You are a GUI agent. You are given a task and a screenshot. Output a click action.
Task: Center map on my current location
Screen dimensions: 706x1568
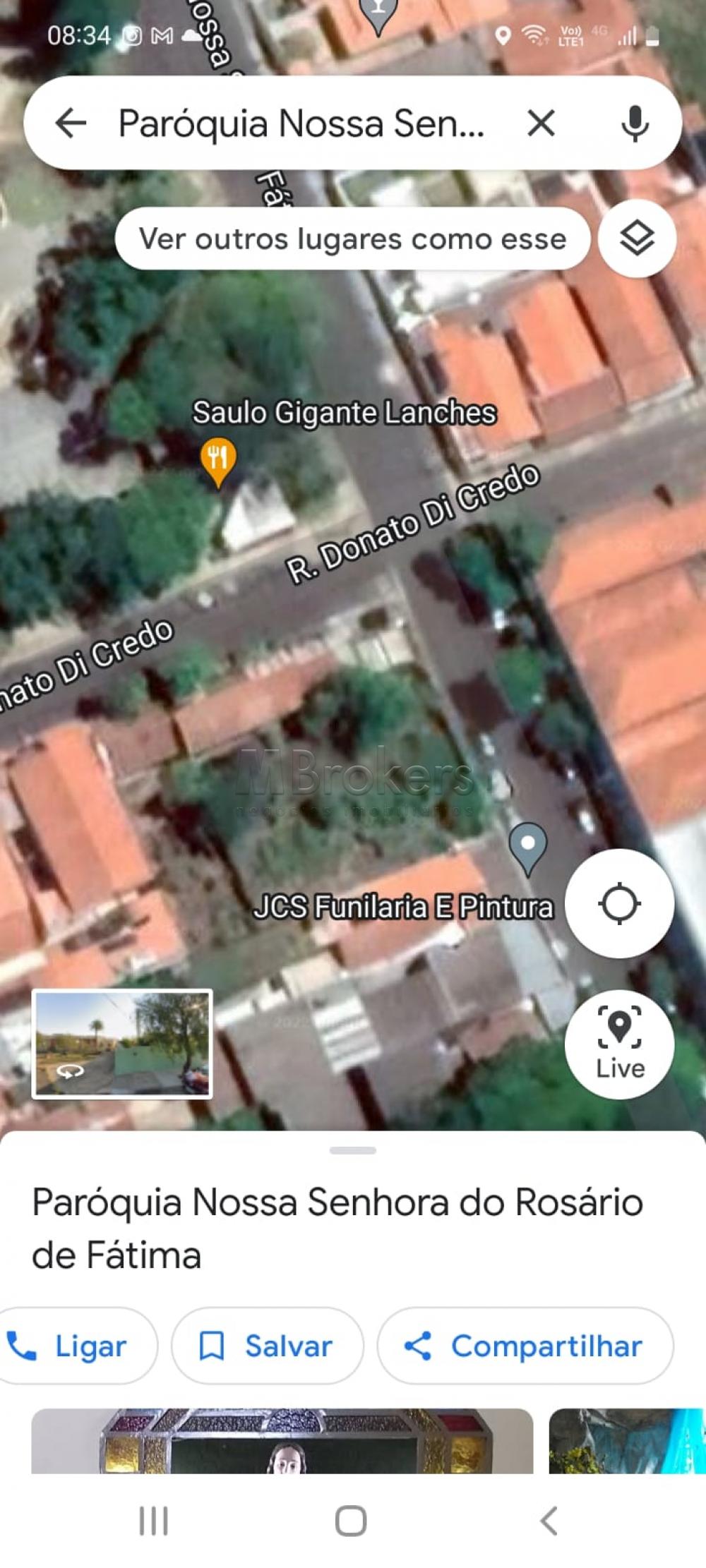619,903
